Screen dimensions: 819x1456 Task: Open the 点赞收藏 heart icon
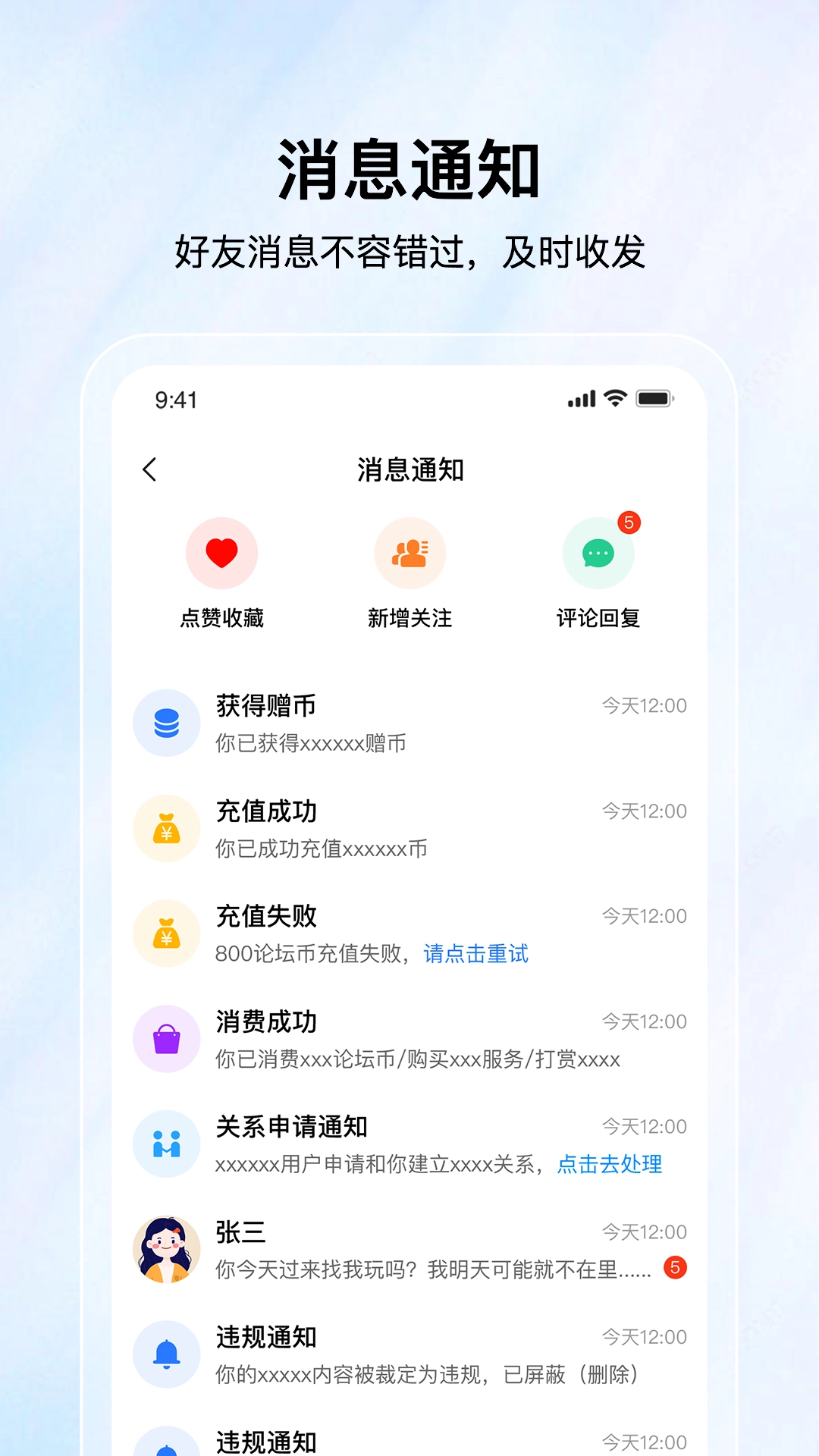point(221,552)
